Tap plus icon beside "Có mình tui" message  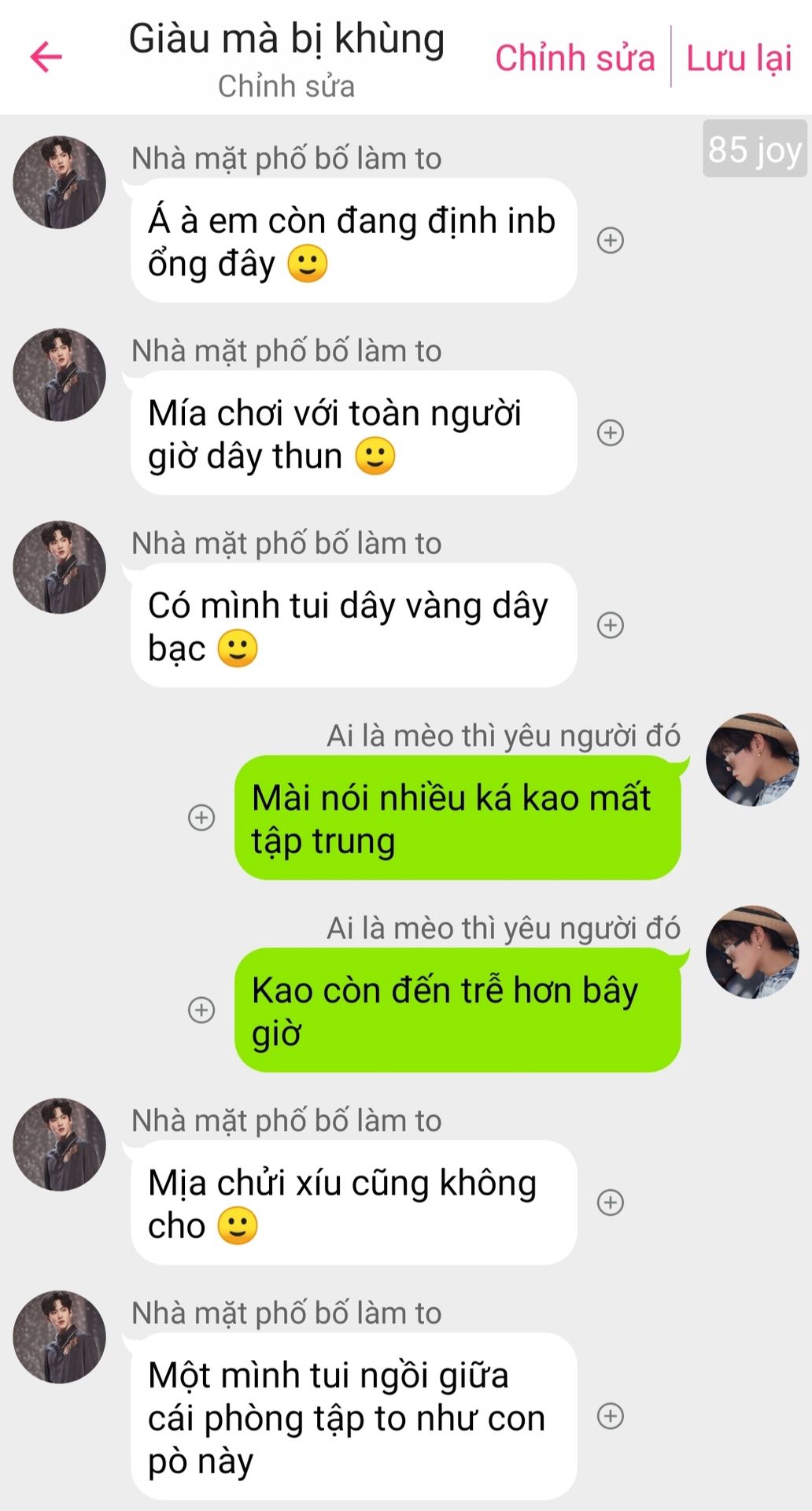(611, 625)
